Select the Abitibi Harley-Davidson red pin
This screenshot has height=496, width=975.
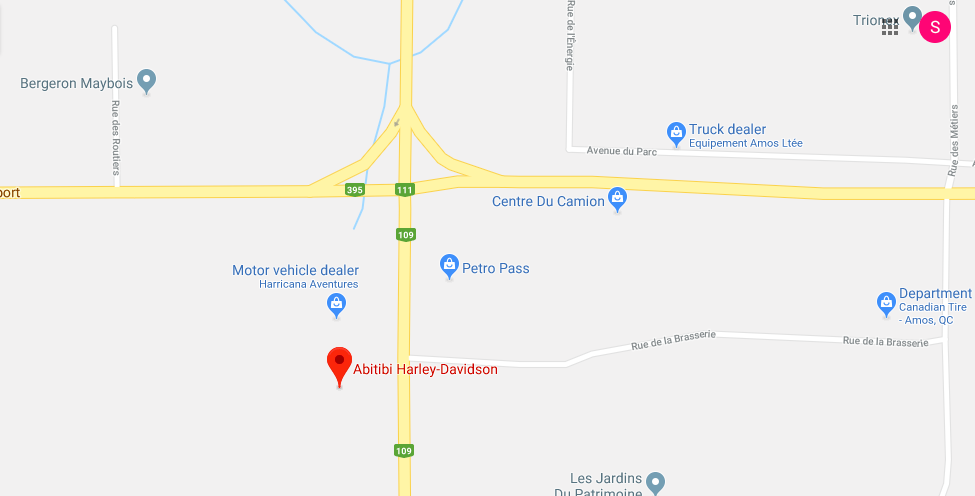pyautogui.click(x=340, y=364)
